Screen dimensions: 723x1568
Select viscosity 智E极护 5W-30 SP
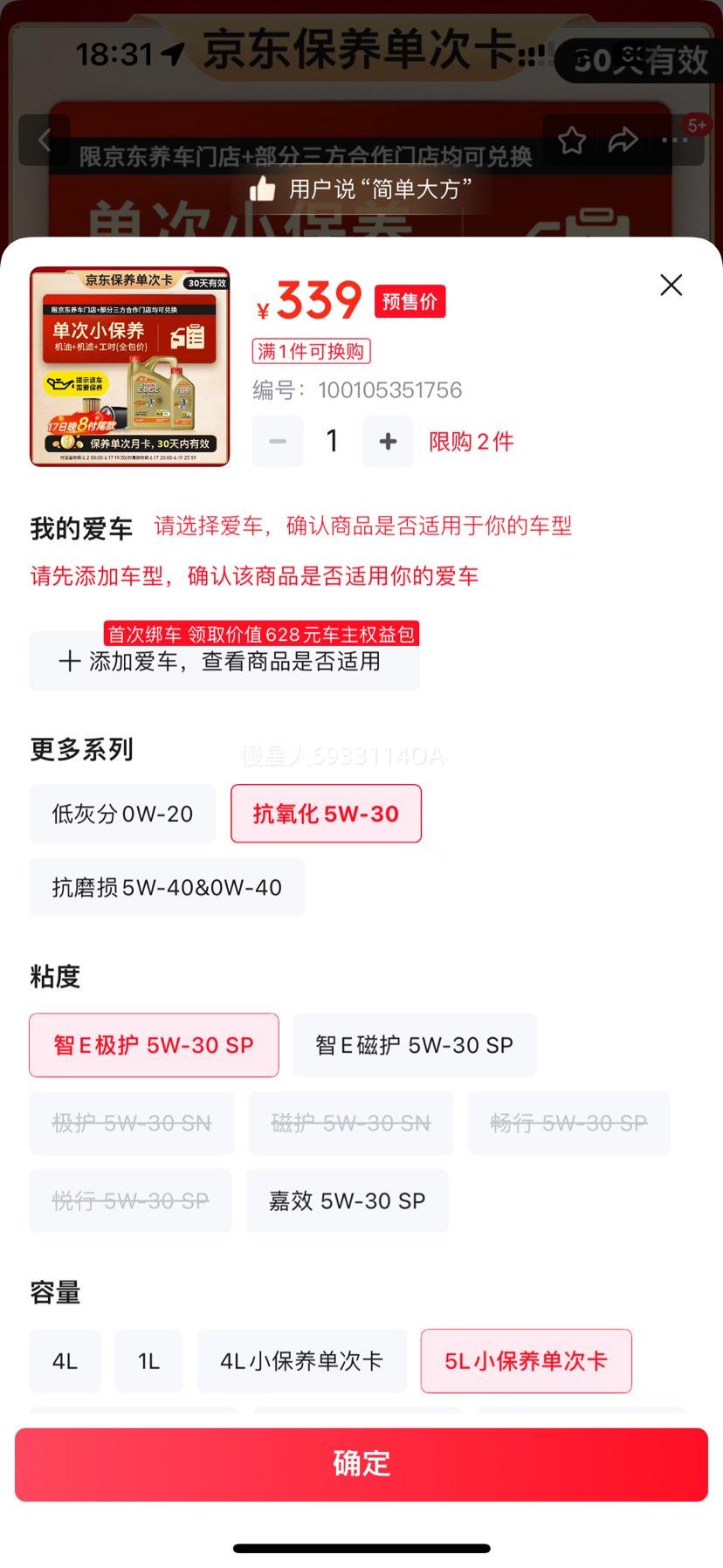154,1045
